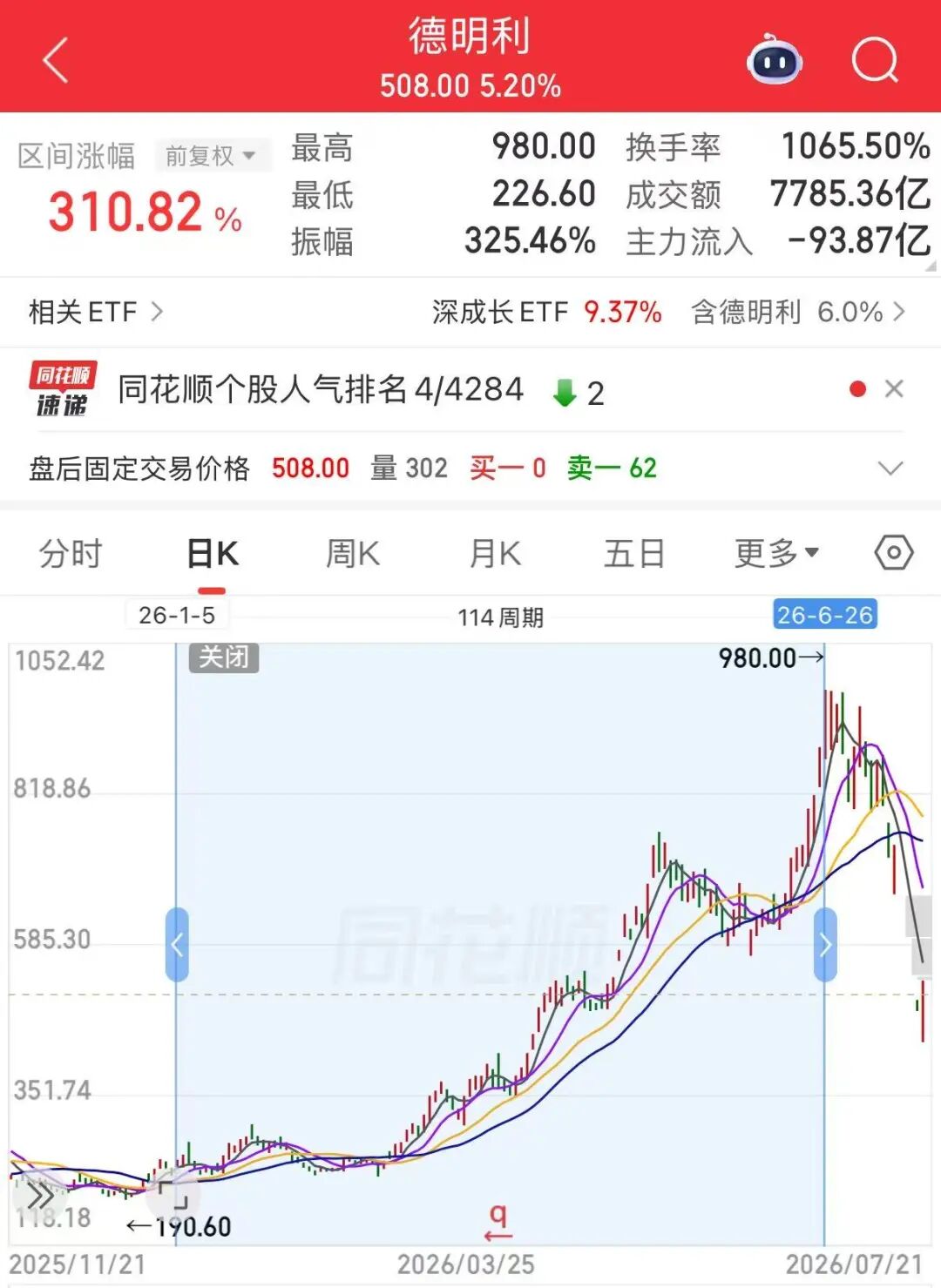Switch to the 分时 chart tab

click(x=71, y=553)
